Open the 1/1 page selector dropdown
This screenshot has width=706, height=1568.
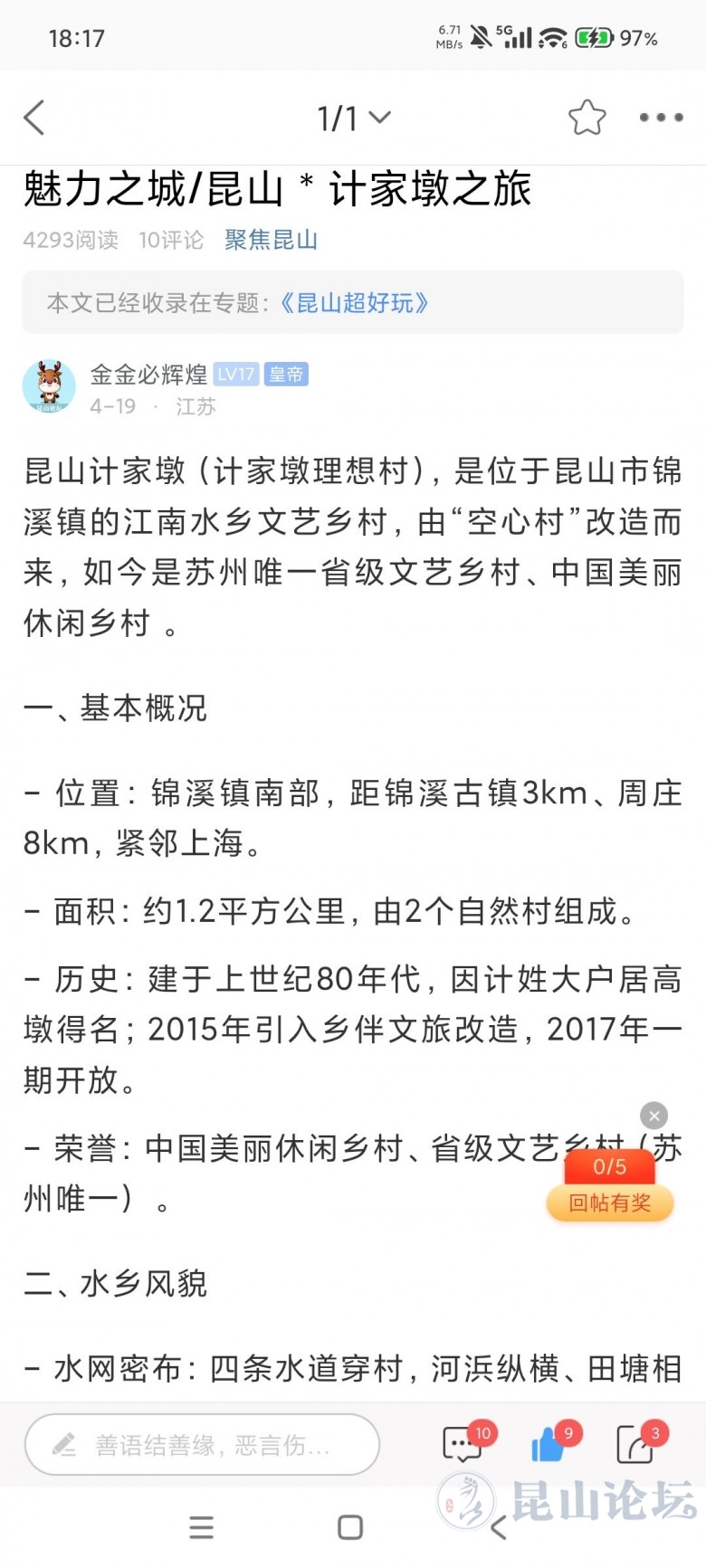353,118
